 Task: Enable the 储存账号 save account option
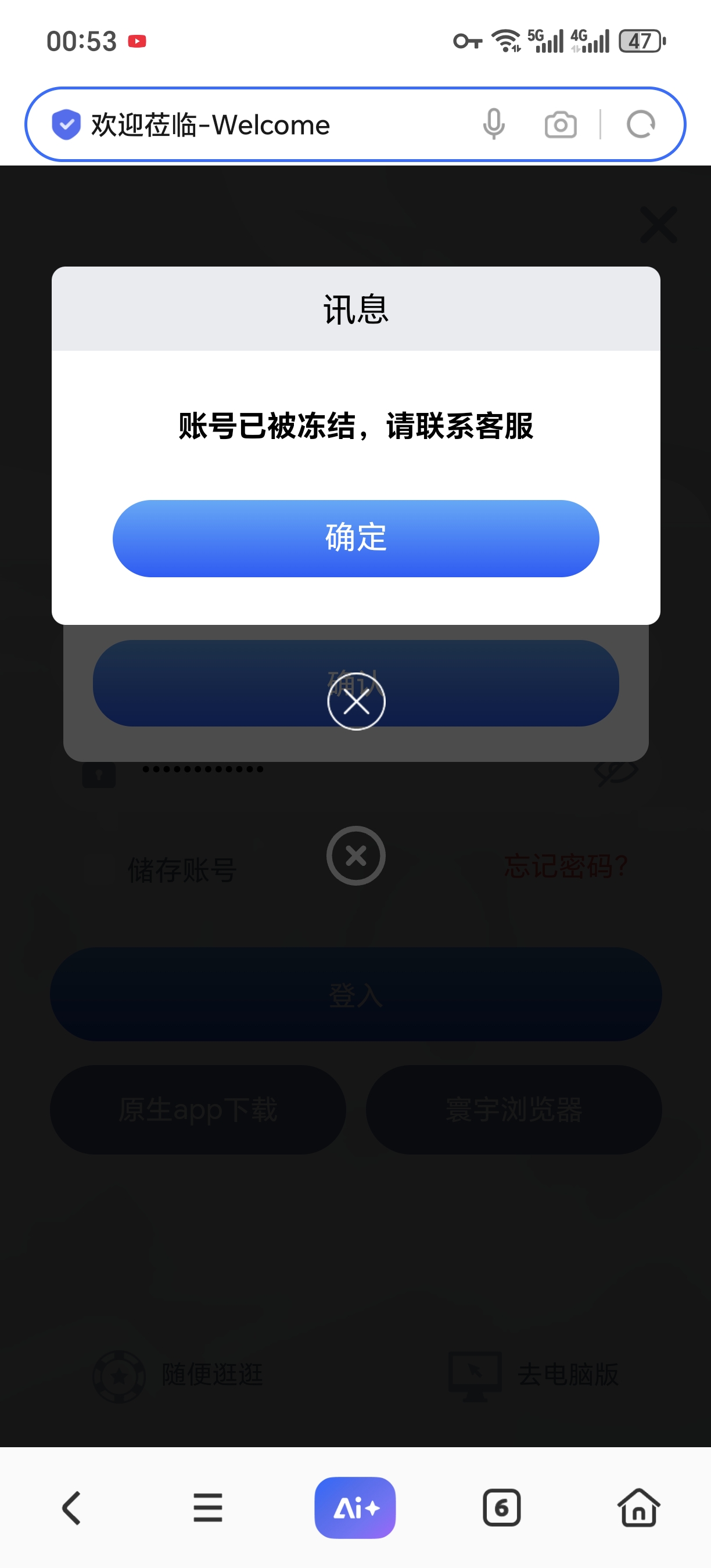click(182, 869)
